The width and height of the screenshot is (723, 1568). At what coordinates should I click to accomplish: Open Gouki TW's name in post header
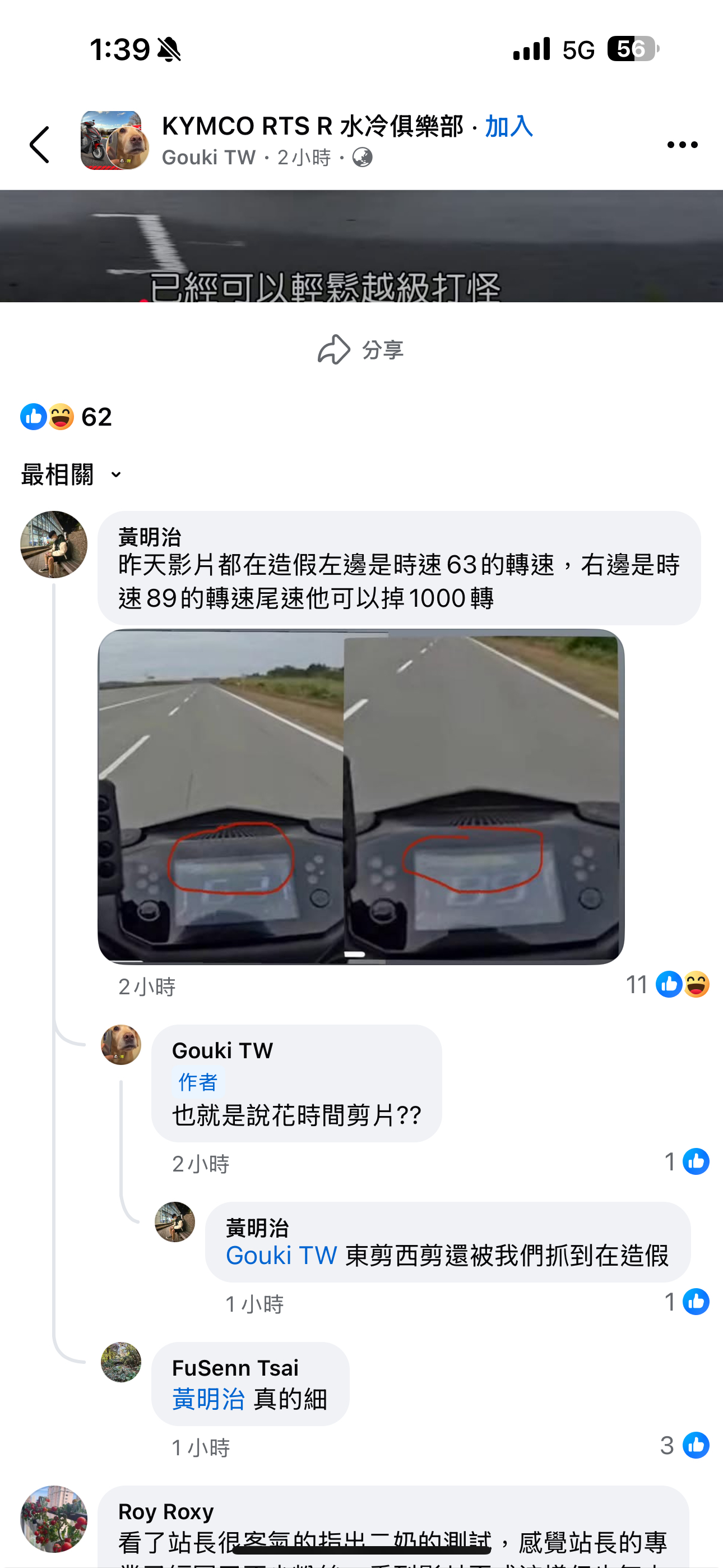point(208,158)
